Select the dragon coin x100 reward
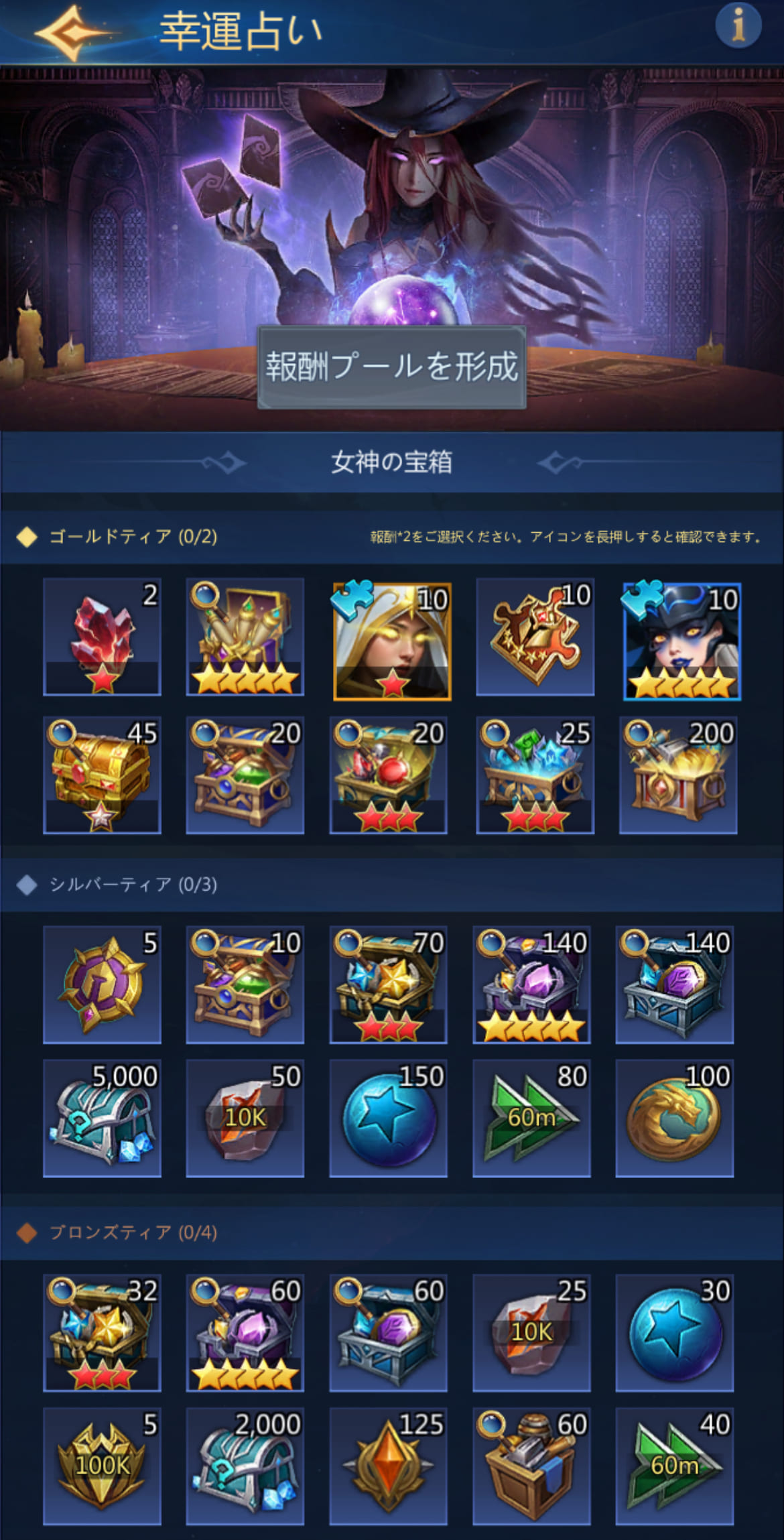The height and width of the screenshot is (1540, 784). pos(674,1118)
